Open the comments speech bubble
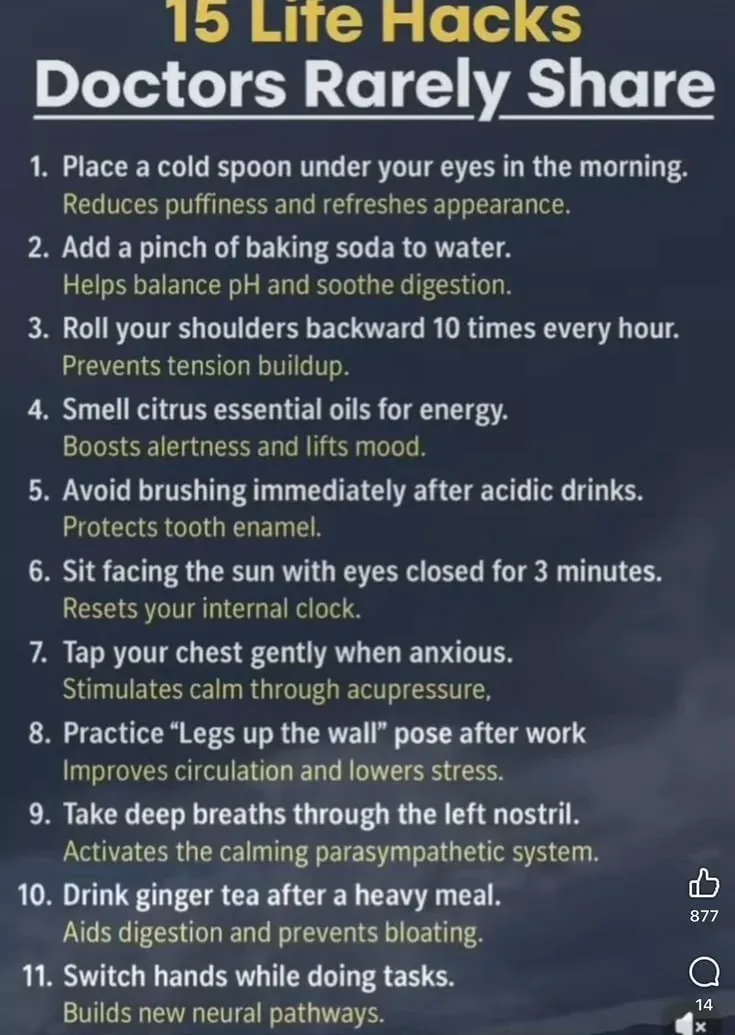735x1035 pixels. (704, 970)
